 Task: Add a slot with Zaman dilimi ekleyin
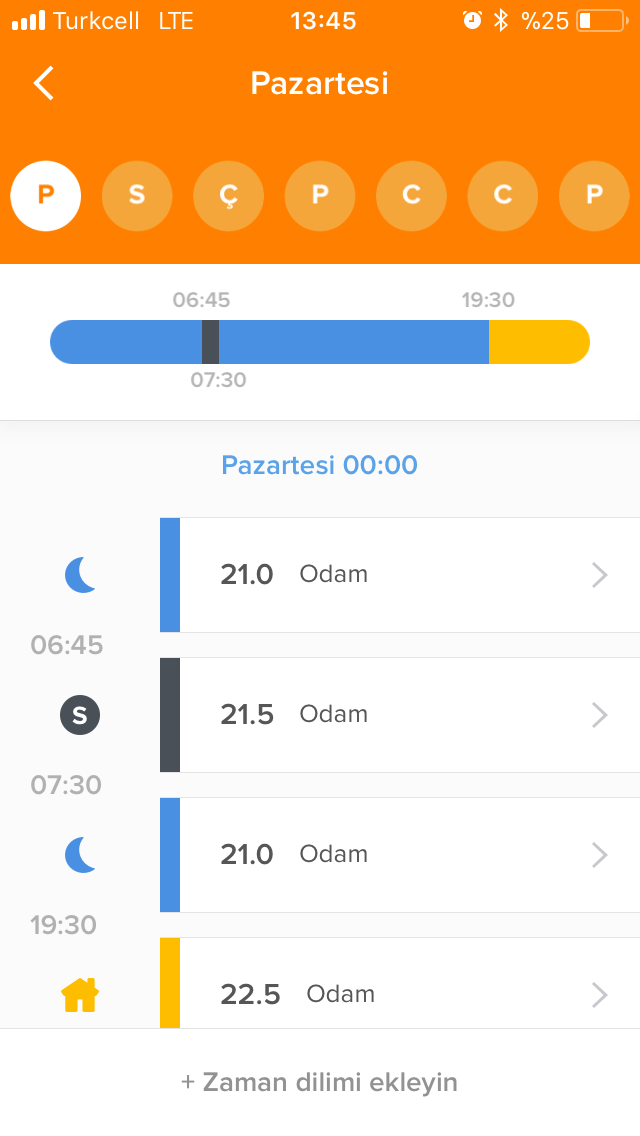(x=320, y=1082)
